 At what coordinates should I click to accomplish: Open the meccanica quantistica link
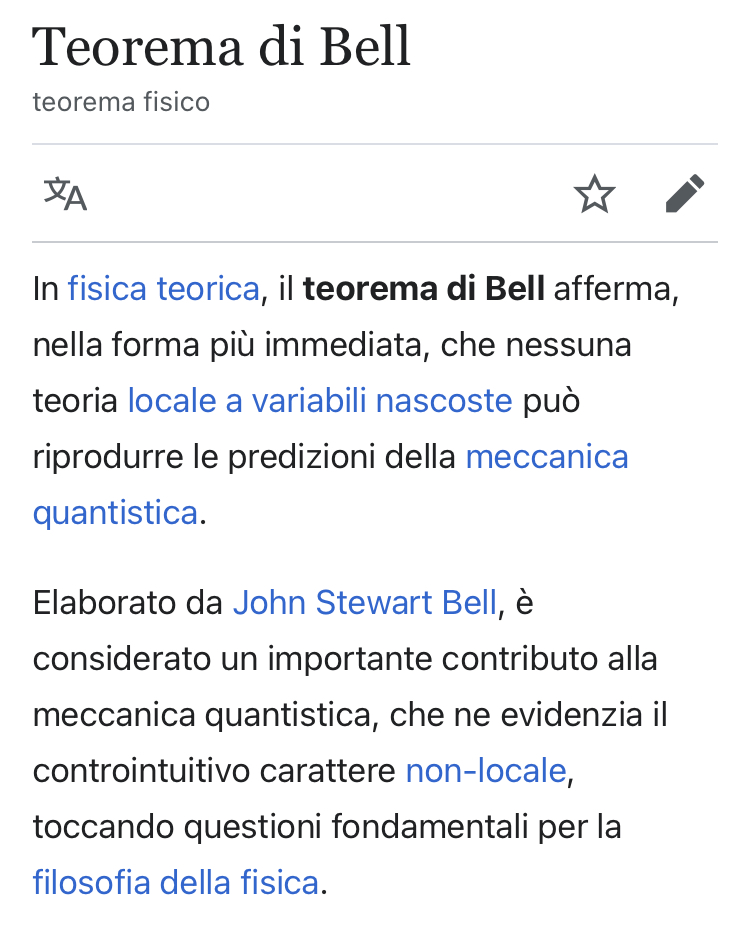[x=547, y=457]
